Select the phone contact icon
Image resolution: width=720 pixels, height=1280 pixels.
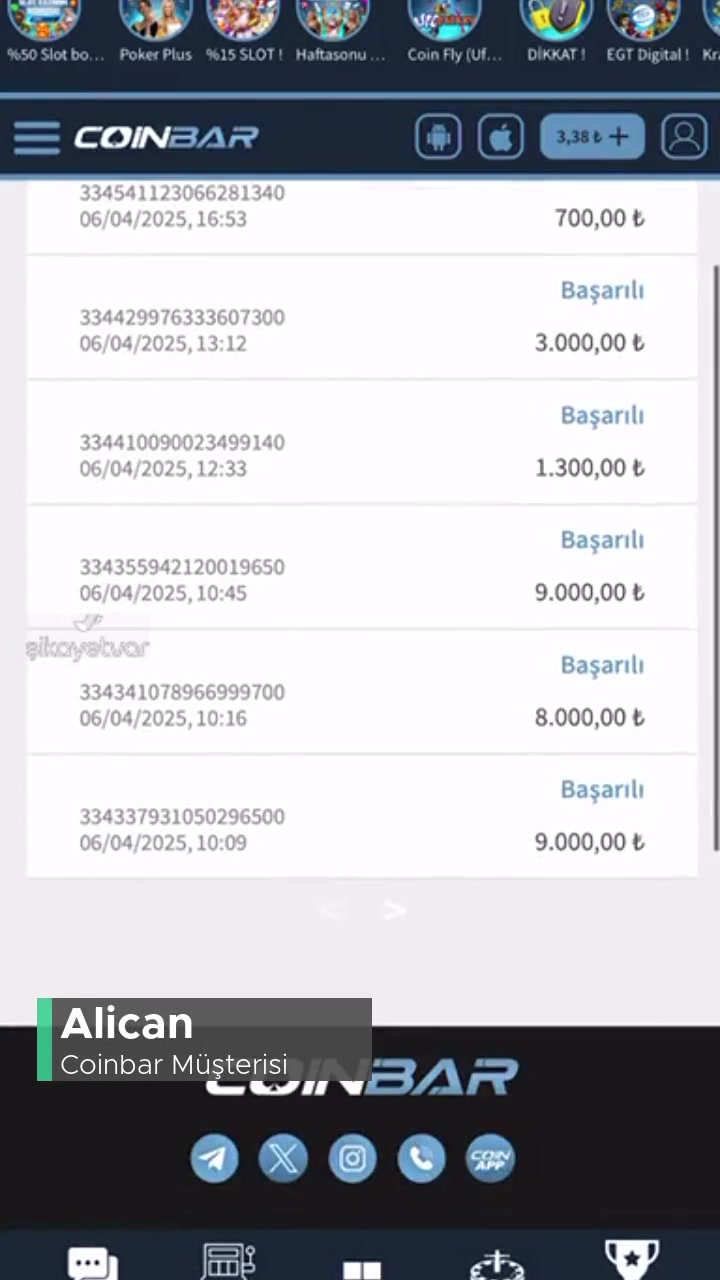[x=421, y=1158]
